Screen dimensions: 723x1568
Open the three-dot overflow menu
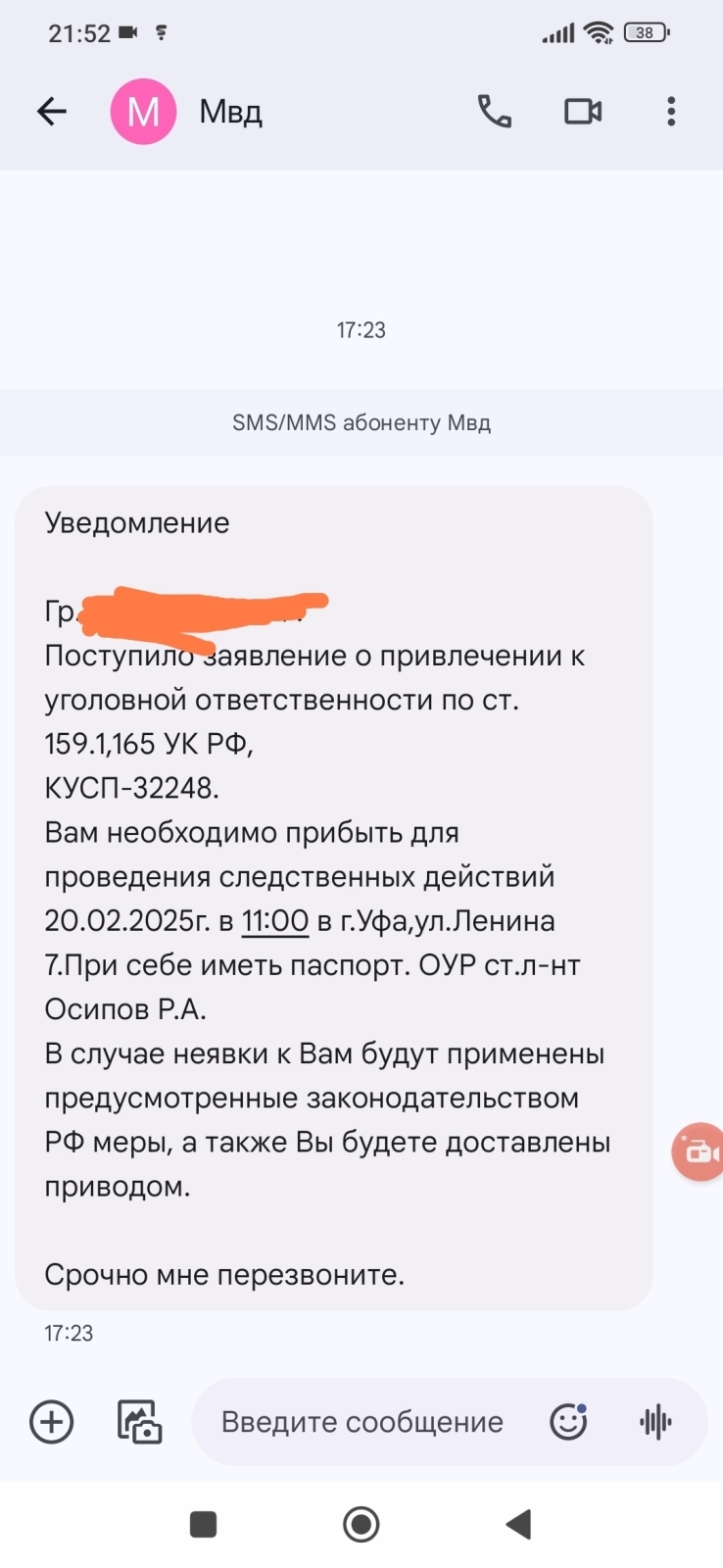pos(671,112)
